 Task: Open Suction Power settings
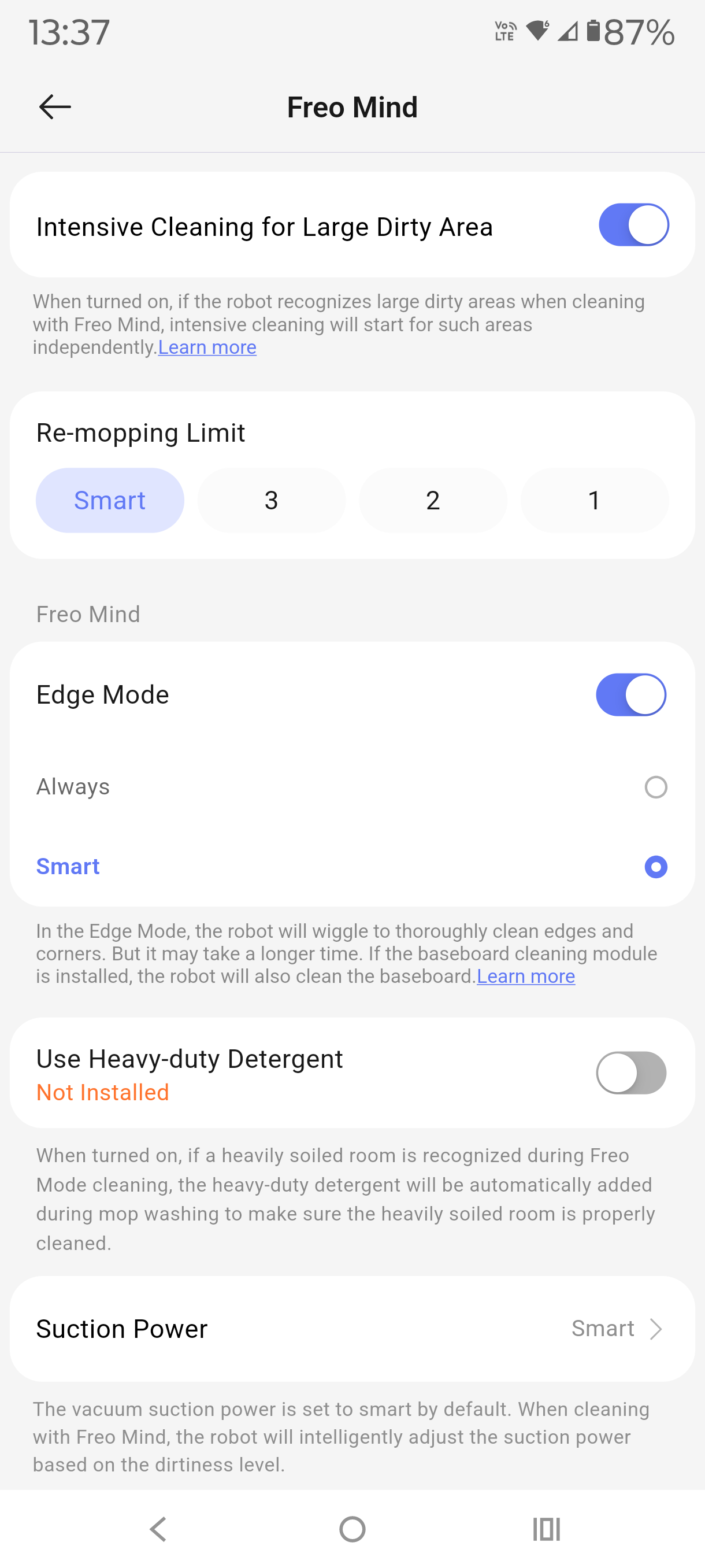pyautogui.click(x=352, y=1328)
